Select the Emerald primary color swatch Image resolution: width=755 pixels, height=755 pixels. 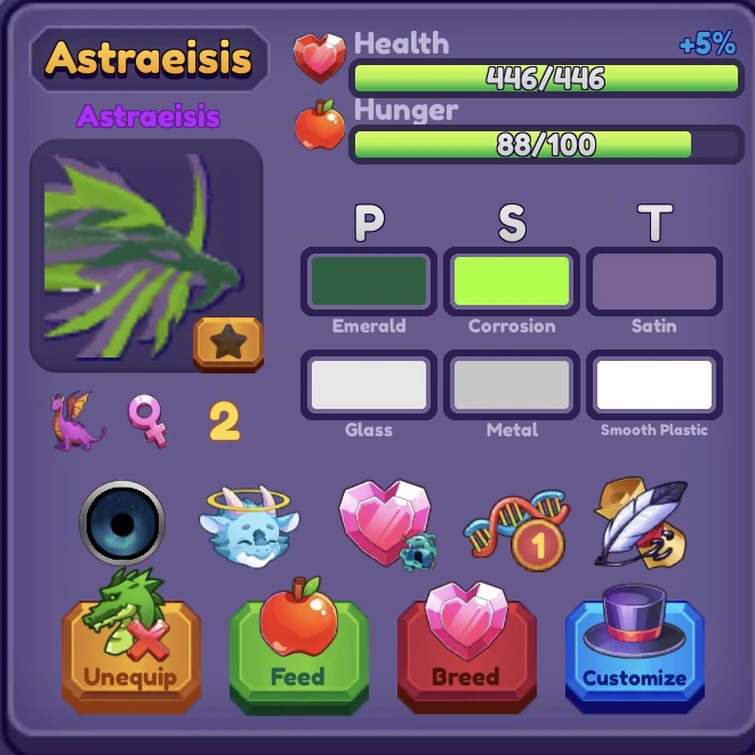click(x=369, y=281)
